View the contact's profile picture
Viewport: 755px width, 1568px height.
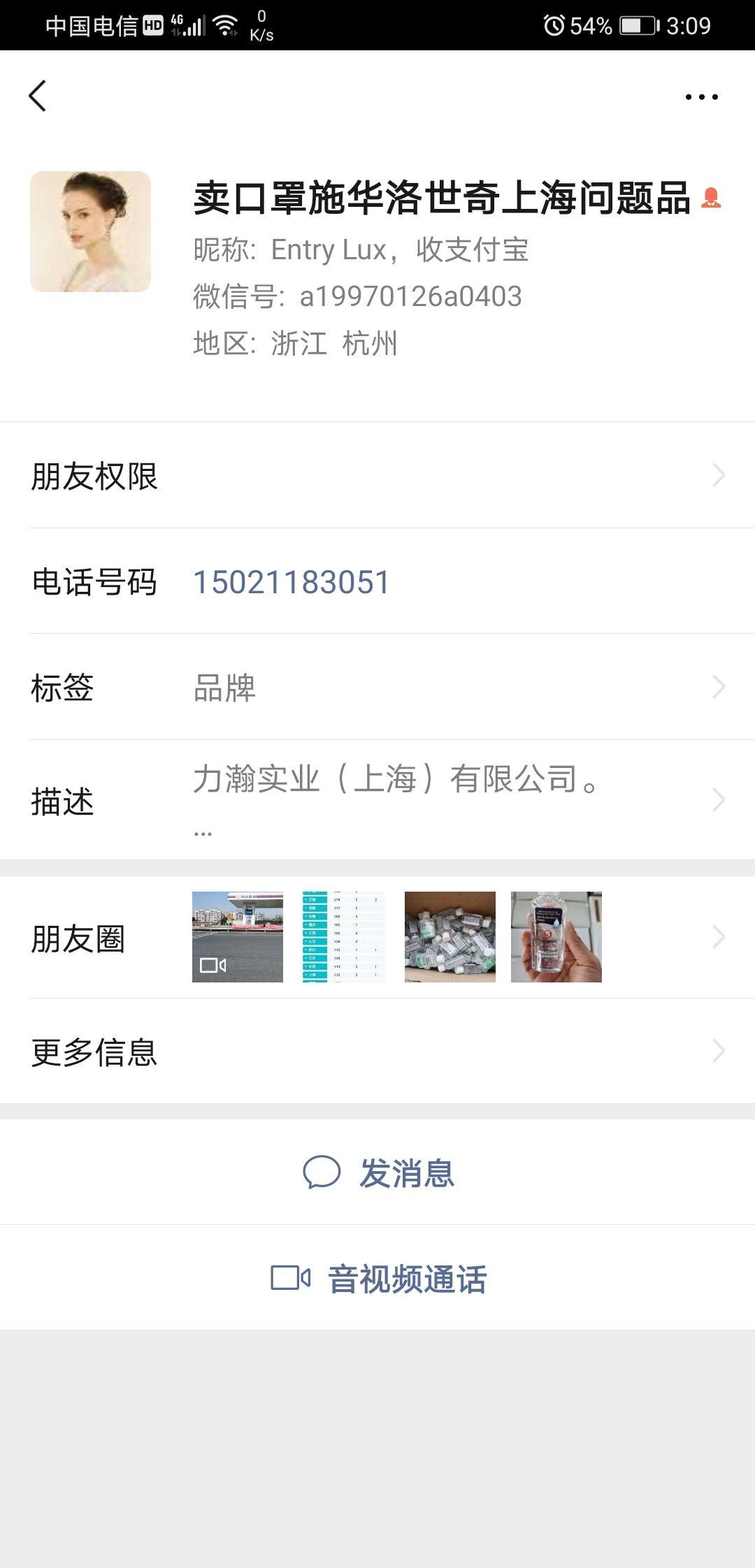pyautogui.click(x=90, y=231)
